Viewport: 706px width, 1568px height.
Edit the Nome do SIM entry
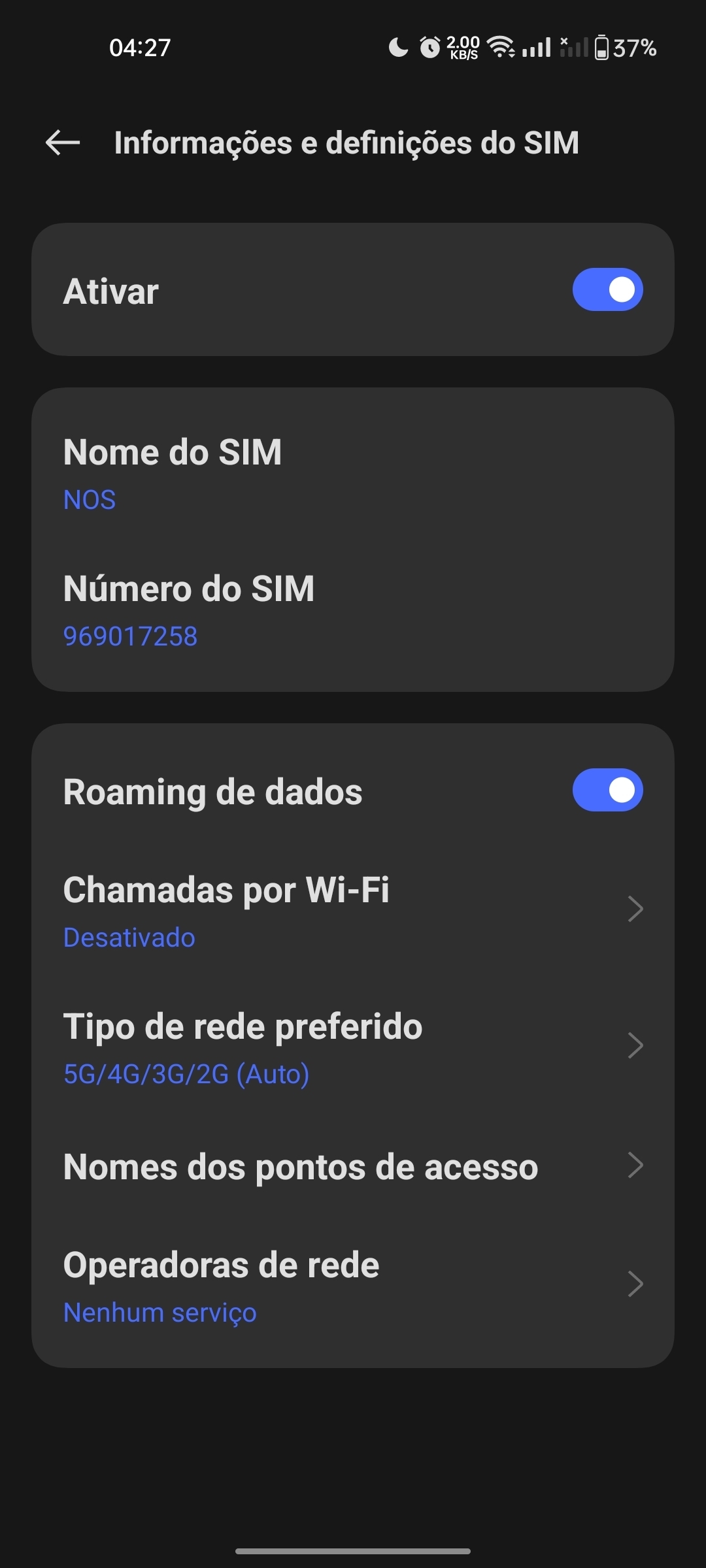353,474
